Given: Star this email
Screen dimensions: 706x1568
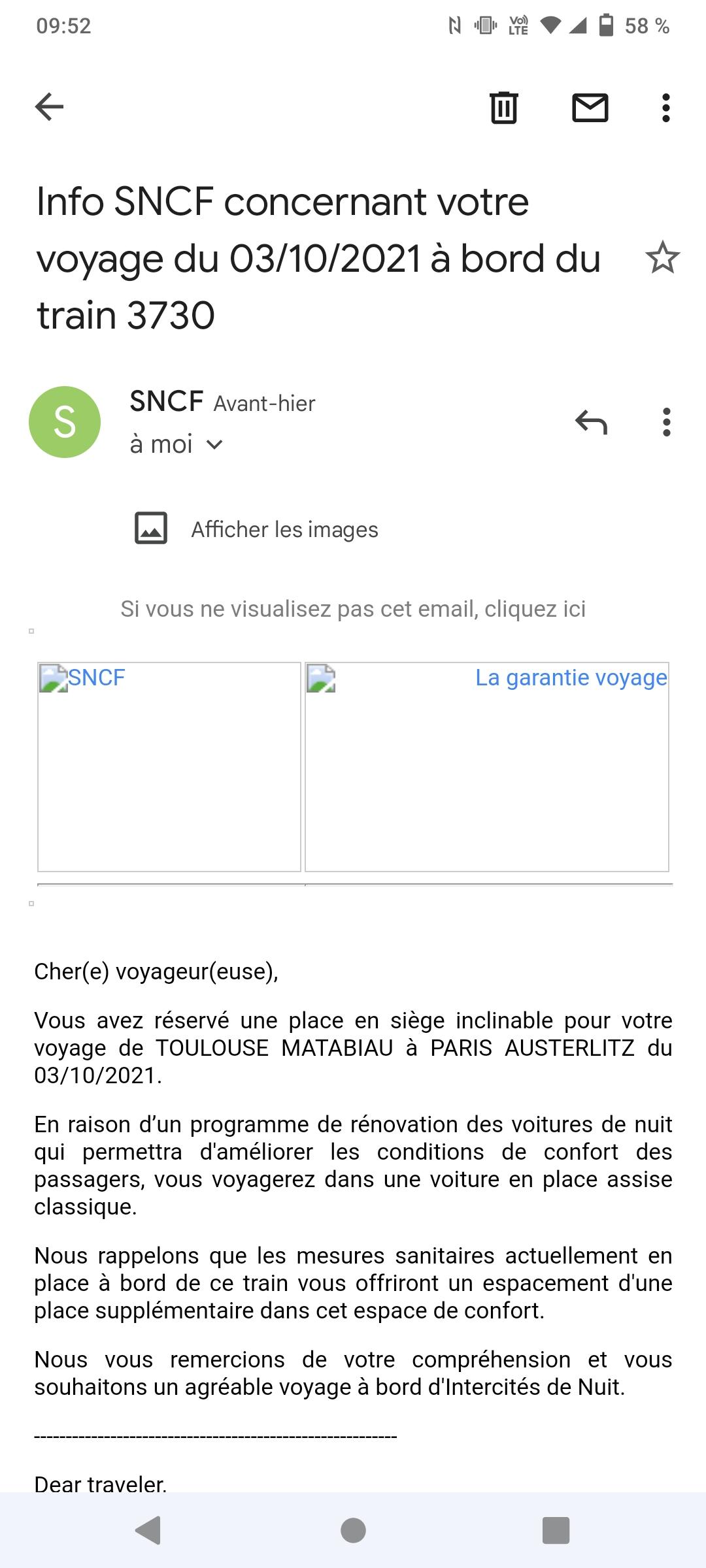Looking at the screenshot, I should 662,257.
